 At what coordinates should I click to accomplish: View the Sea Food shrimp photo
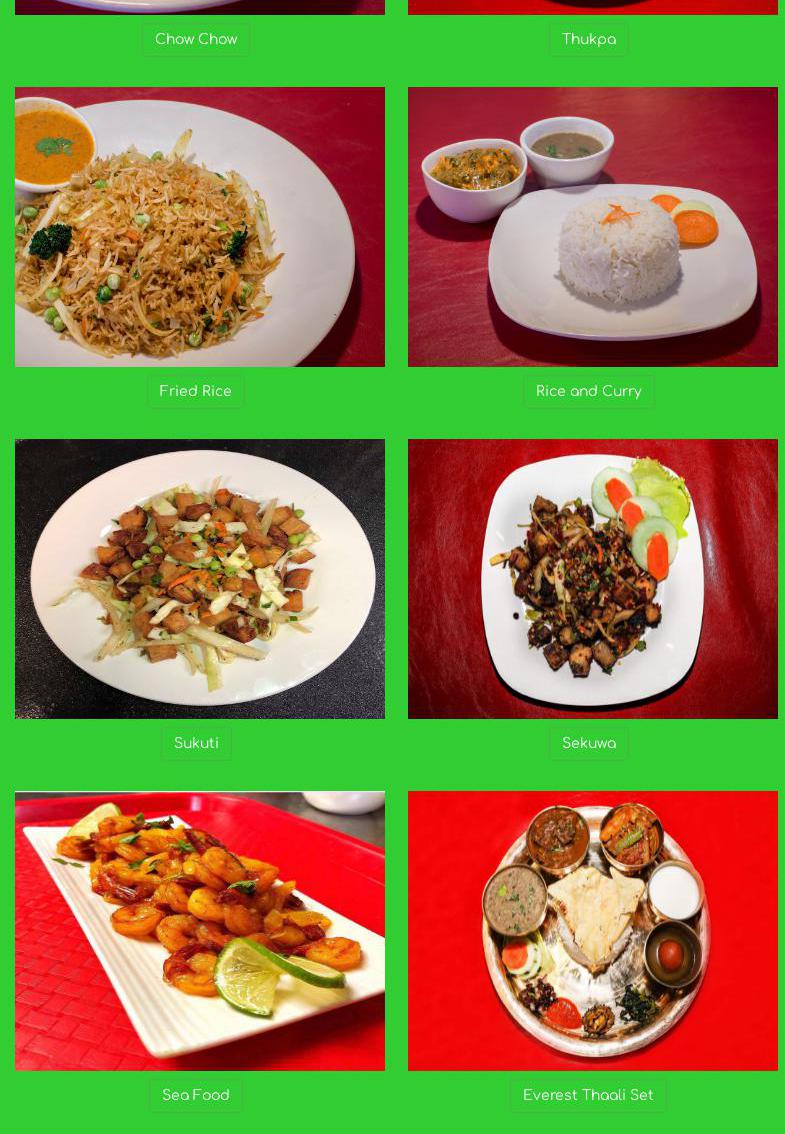tap(200, 931)
